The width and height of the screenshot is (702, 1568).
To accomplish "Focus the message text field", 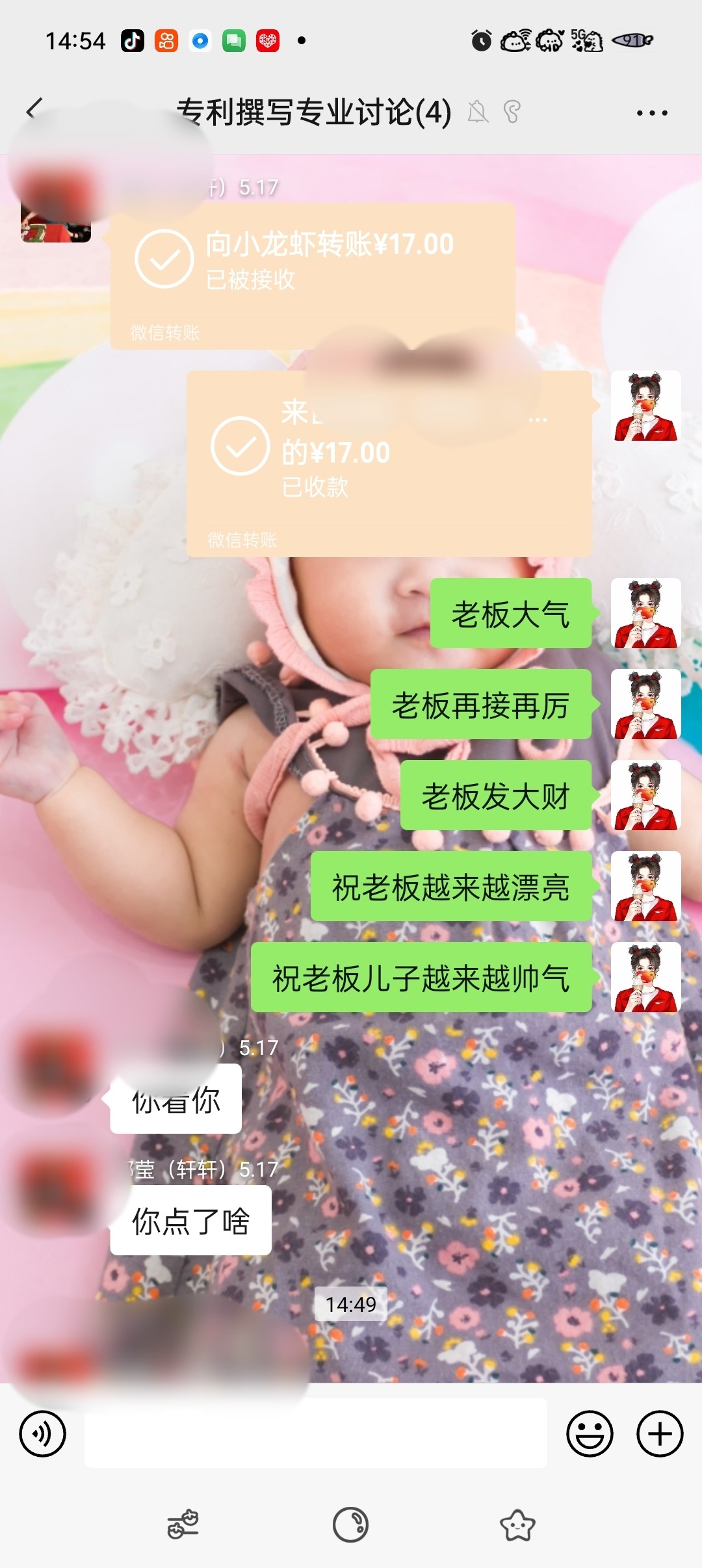I will tap(315, 1433).
